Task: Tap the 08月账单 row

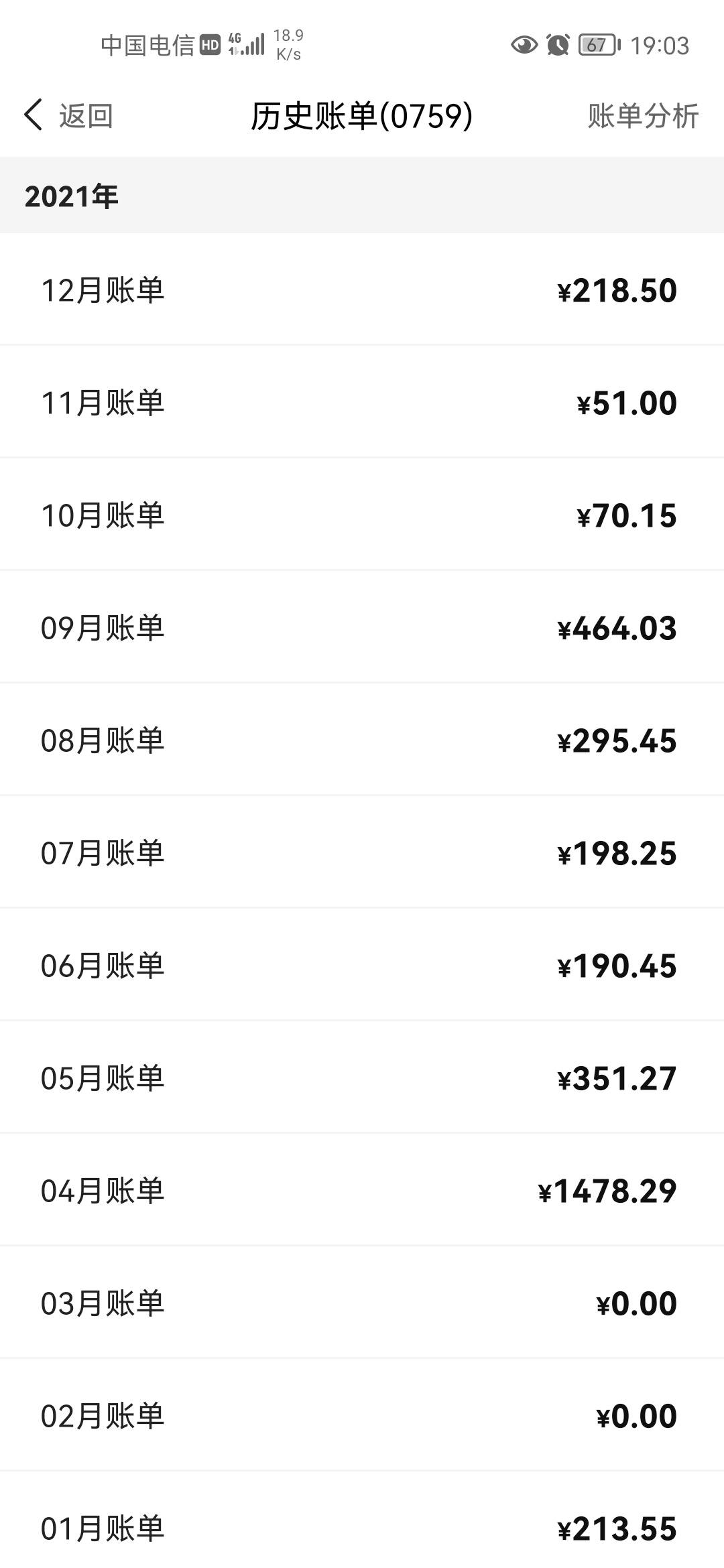Action: tap(362, 740)
